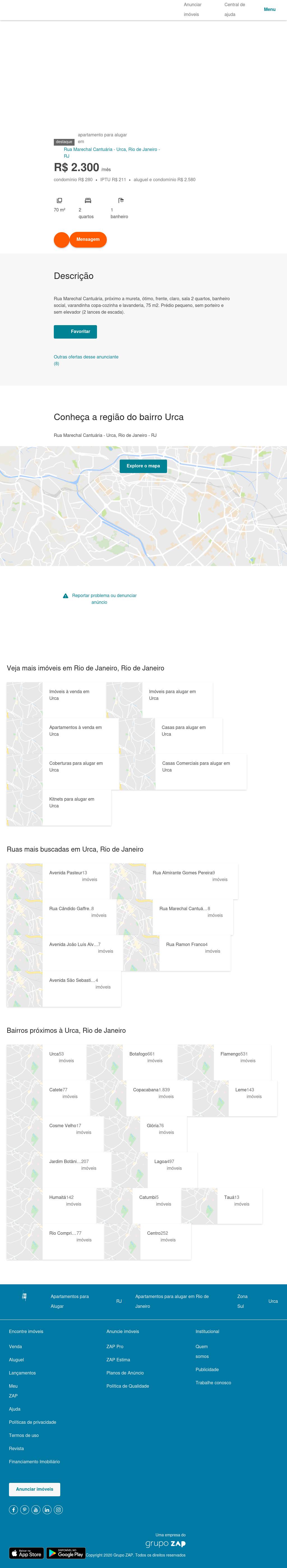Open the Google Play store badge
The height and width of the screenshot is (1568, 287).
[x=66, y=1553]
